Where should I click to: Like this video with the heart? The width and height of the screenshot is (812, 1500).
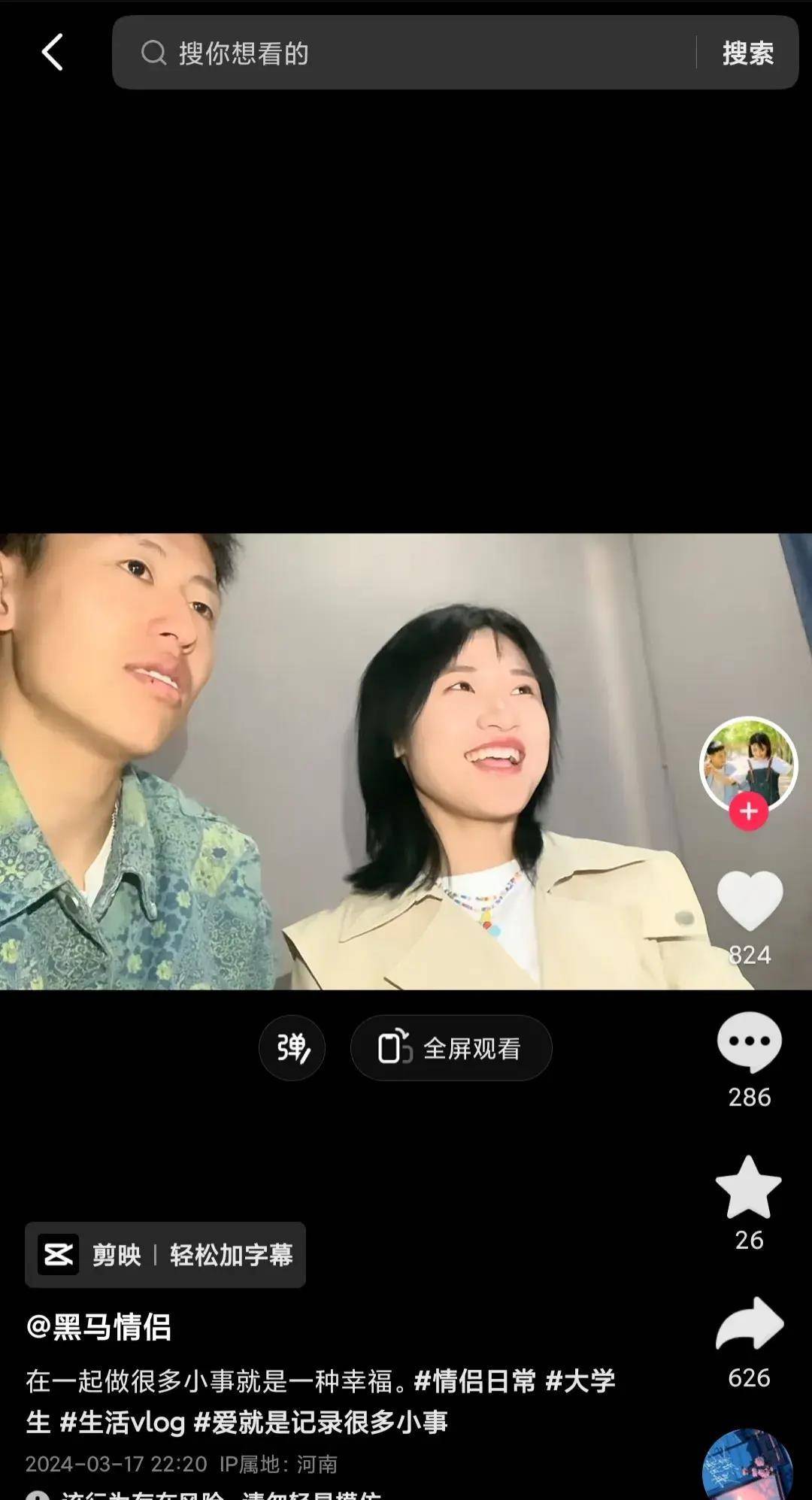(x=749, y=901)
